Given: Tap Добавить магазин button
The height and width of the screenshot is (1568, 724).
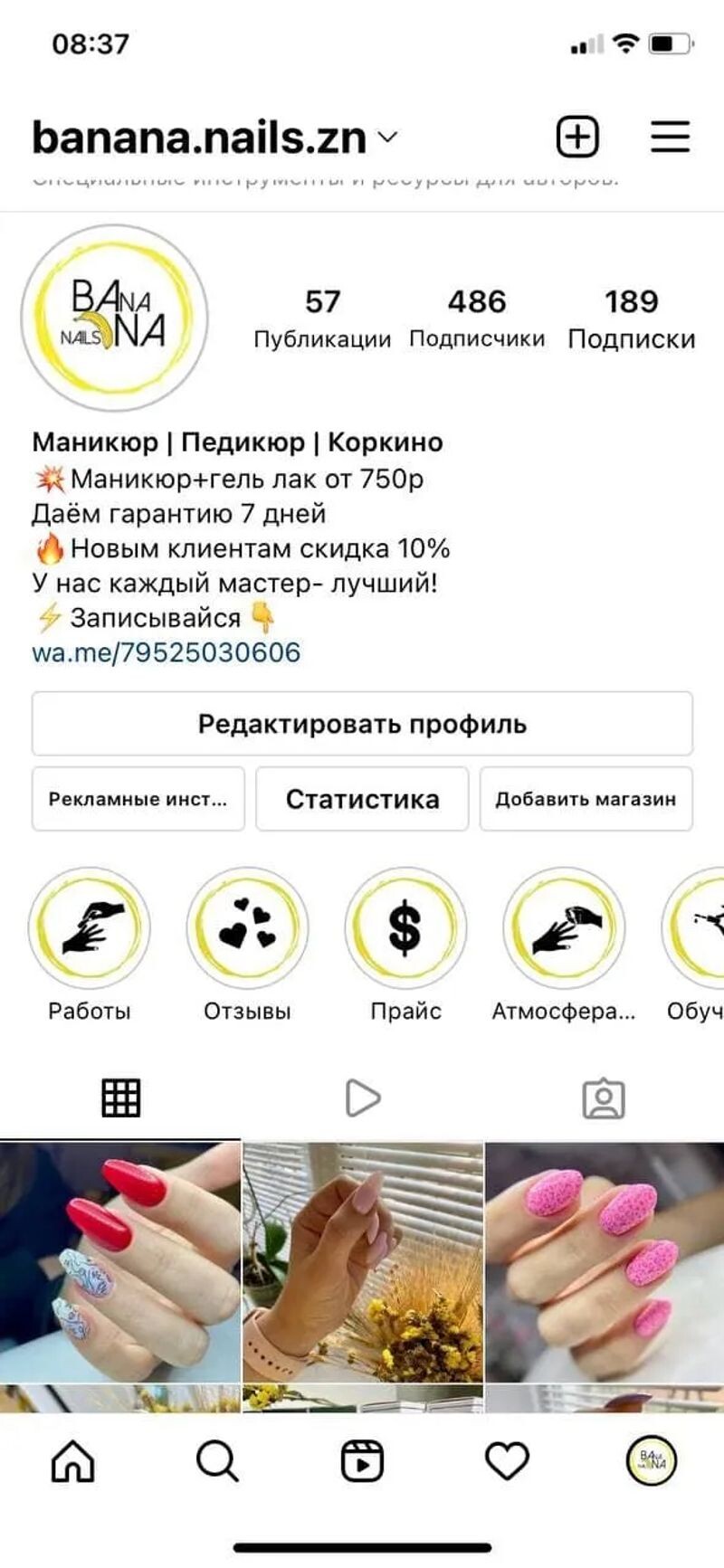Looking at the screenshot, I should click(586, 799).
